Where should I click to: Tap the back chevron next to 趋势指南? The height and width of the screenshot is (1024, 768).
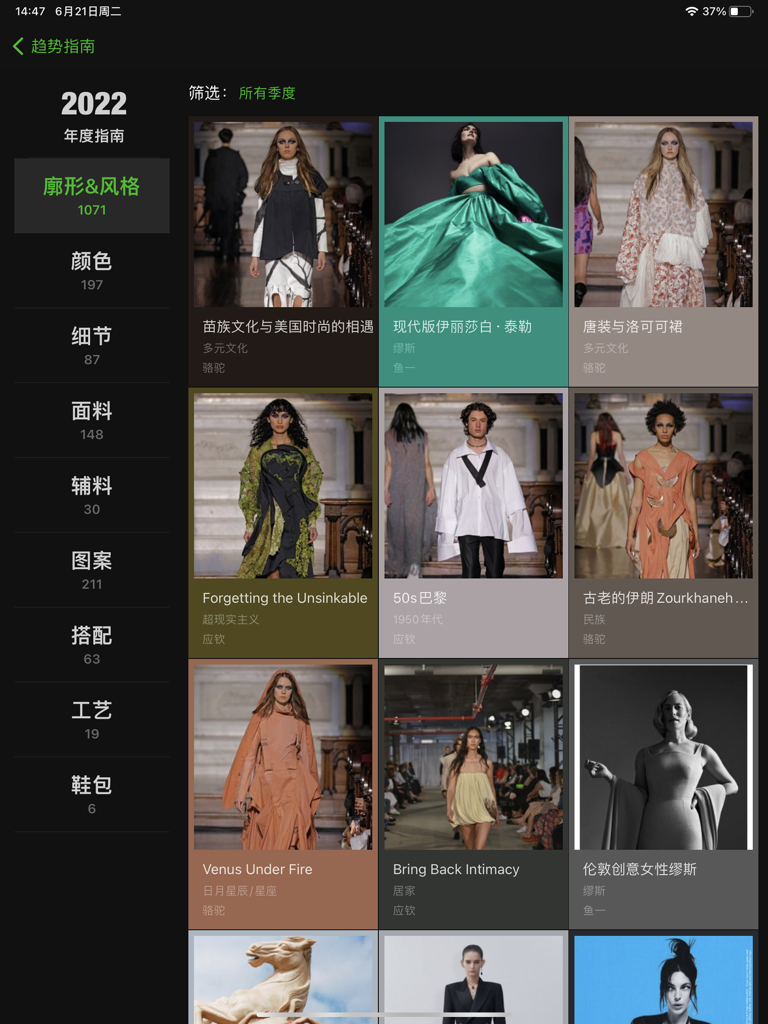[x=15, y=45]
